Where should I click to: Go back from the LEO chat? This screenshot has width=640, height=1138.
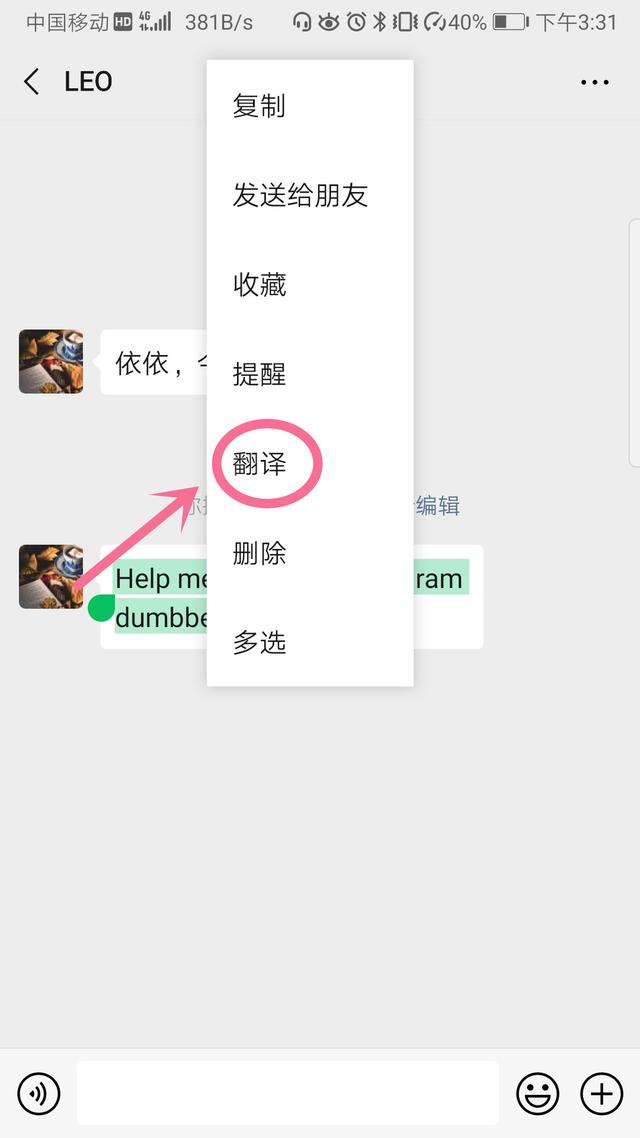31,81
